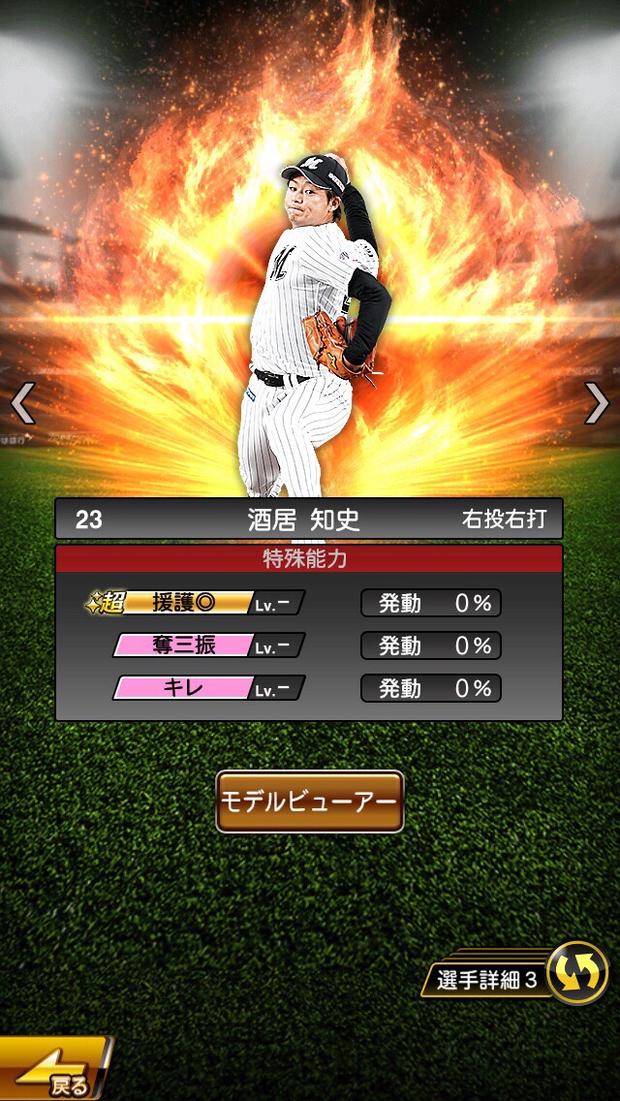Switch view with the 選手詳細3 cycle button

[x=577, y=973]
